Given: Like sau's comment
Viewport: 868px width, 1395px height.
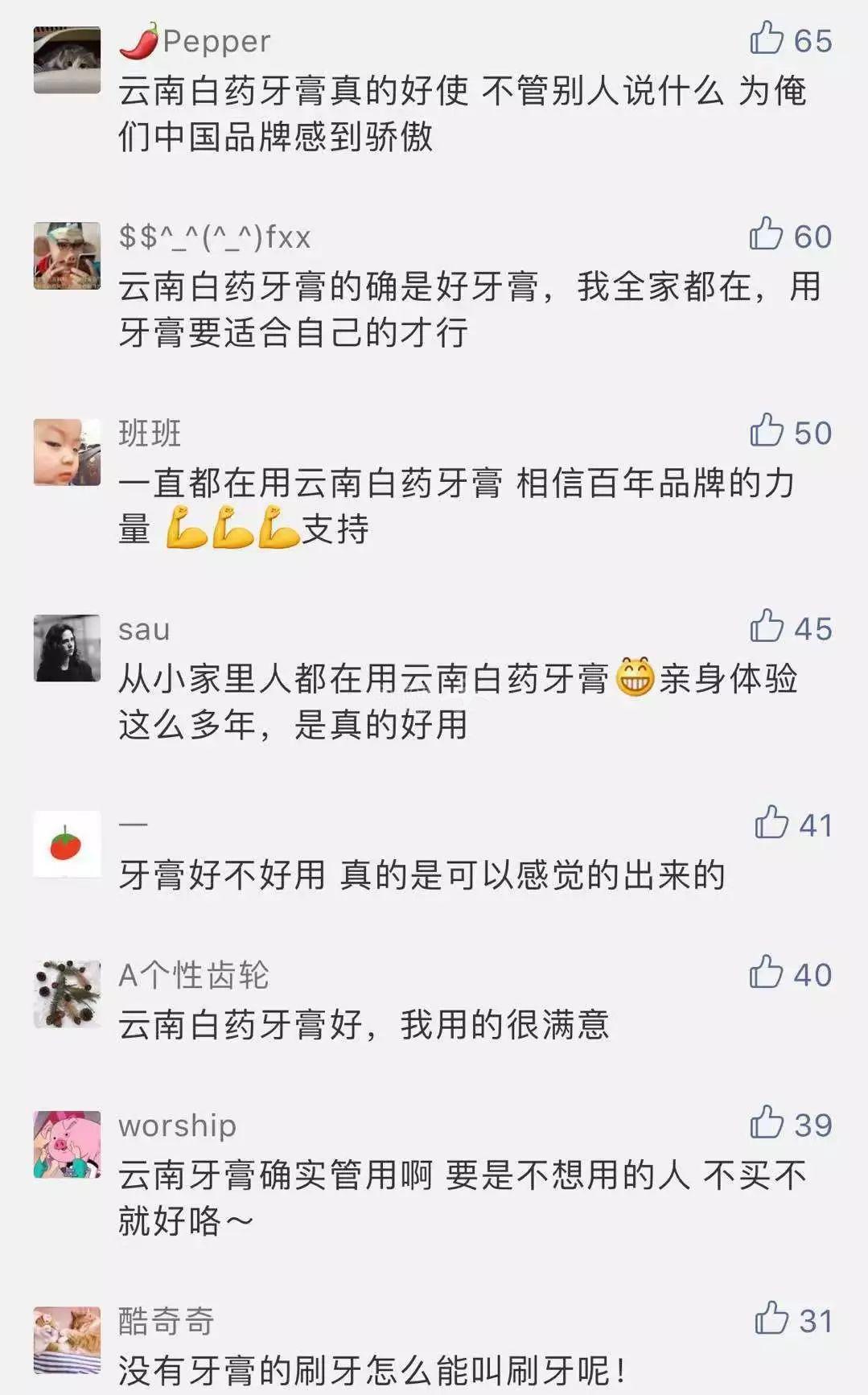Looking at the screenshot, I should point(767,627).
